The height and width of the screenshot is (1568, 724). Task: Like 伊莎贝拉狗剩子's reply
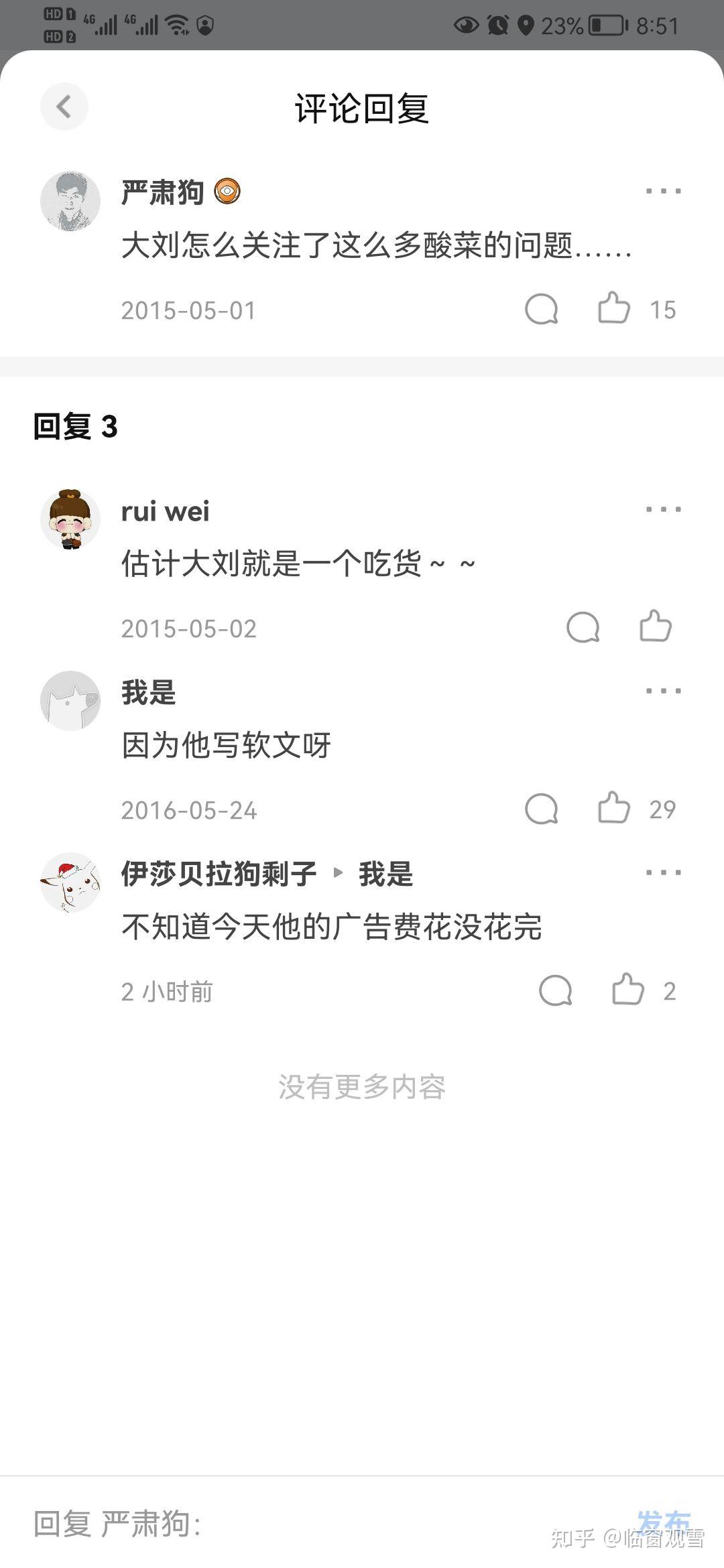[628, 990]
